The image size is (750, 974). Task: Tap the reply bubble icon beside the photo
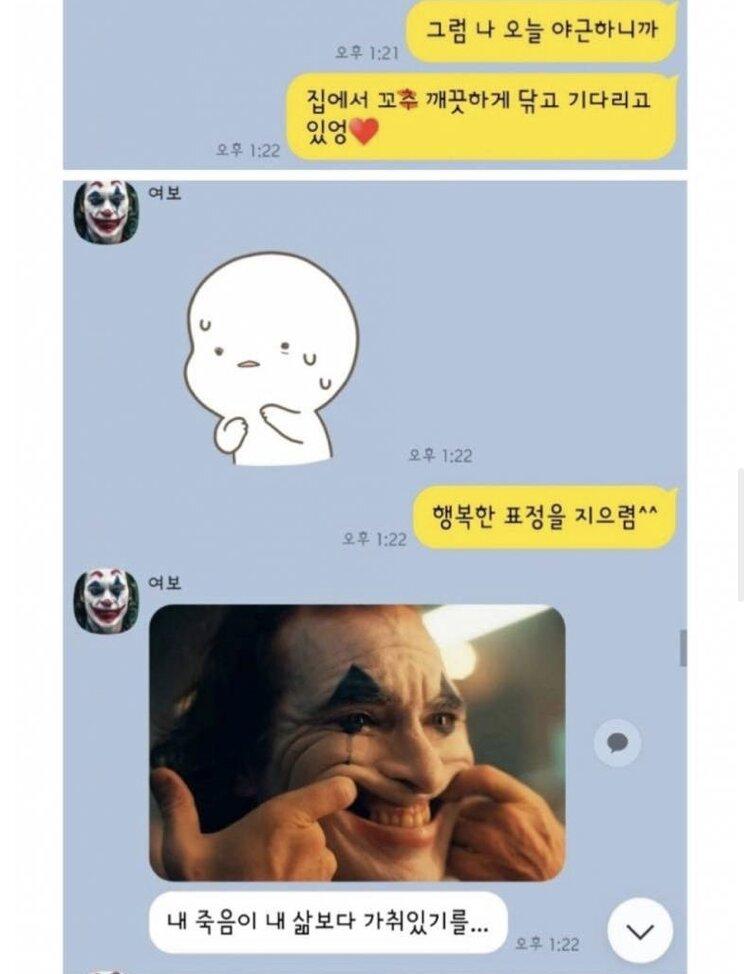pos(617,743)
